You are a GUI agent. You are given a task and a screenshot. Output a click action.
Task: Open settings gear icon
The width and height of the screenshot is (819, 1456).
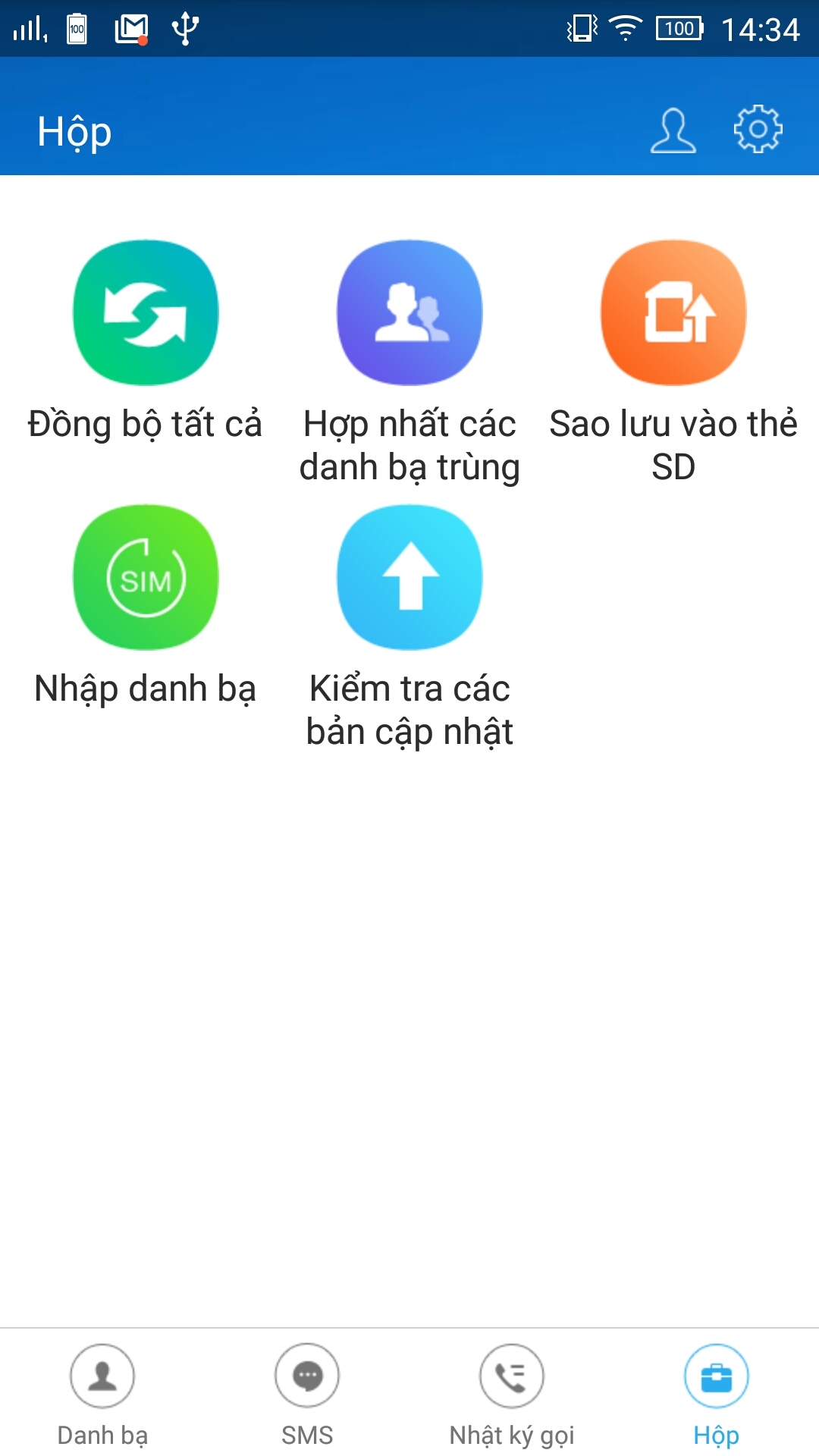[x=758, y=130]
